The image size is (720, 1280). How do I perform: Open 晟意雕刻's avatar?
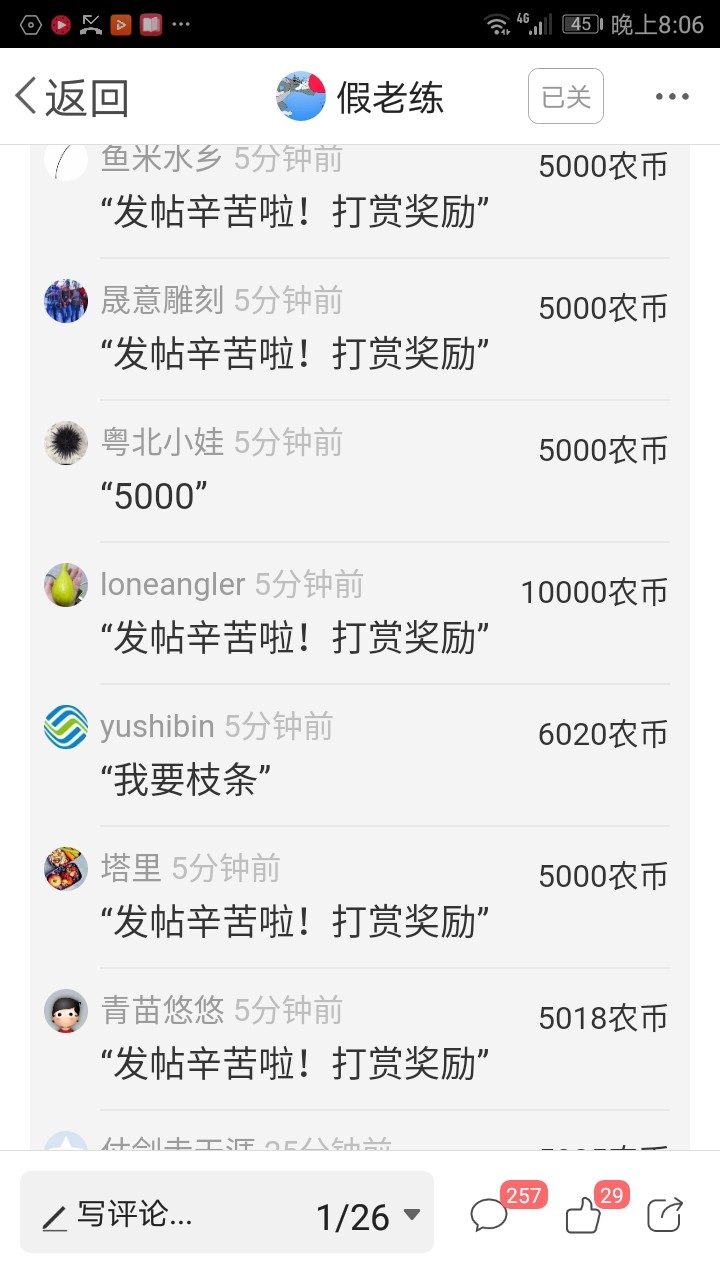click(x=66, y=300)
